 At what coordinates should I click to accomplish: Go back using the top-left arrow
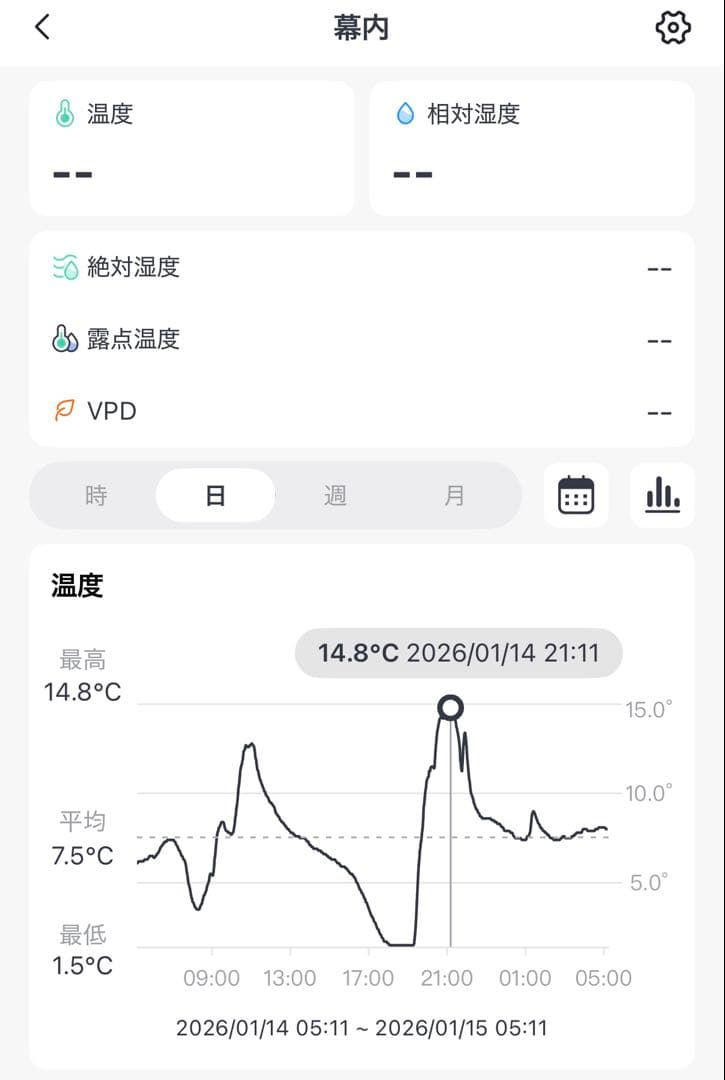coord(42,27)
